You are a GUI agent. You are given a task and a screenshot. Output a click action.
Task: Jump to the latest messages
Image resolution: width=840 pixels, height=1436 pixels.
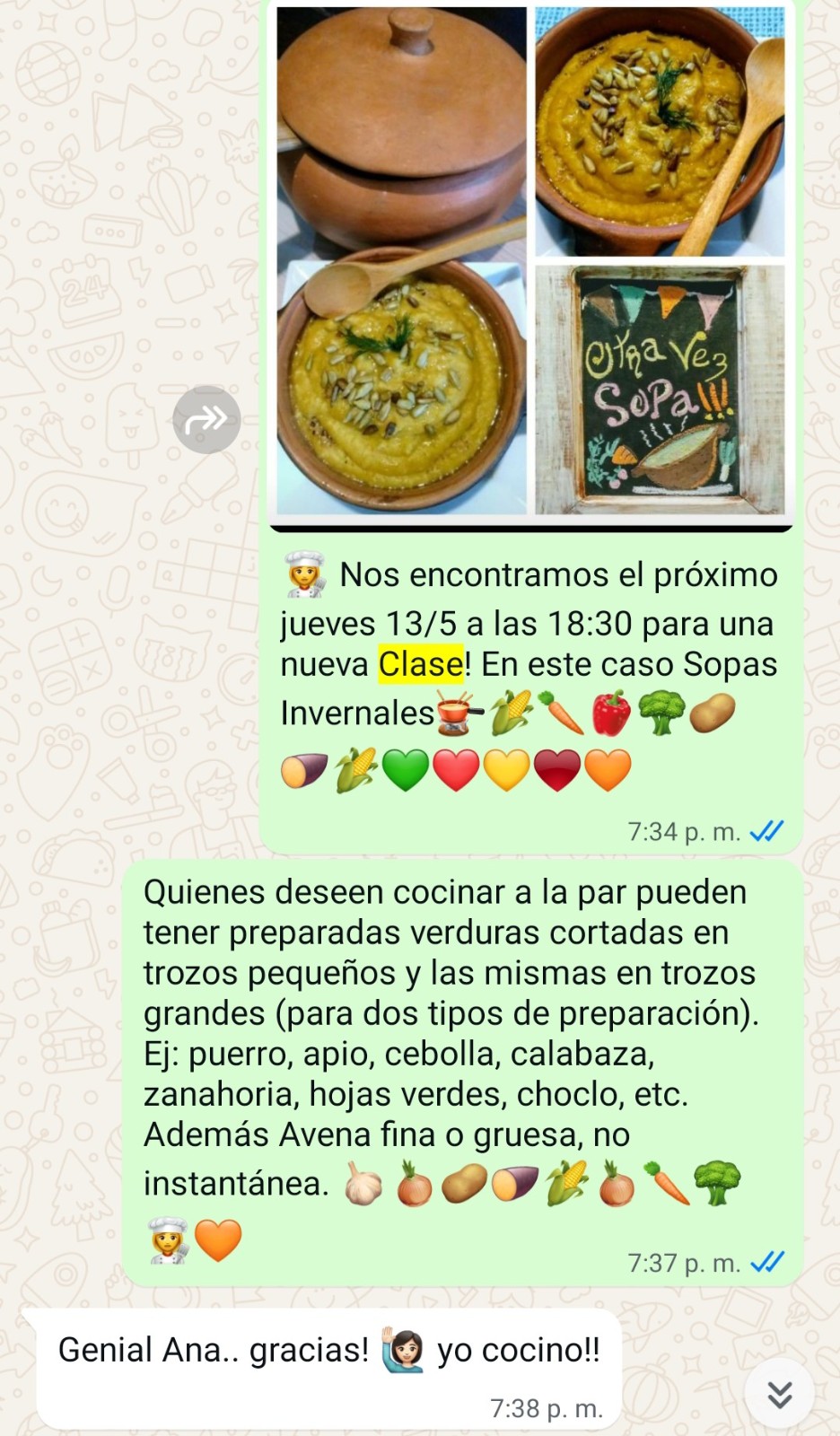tap(779, 1394)
